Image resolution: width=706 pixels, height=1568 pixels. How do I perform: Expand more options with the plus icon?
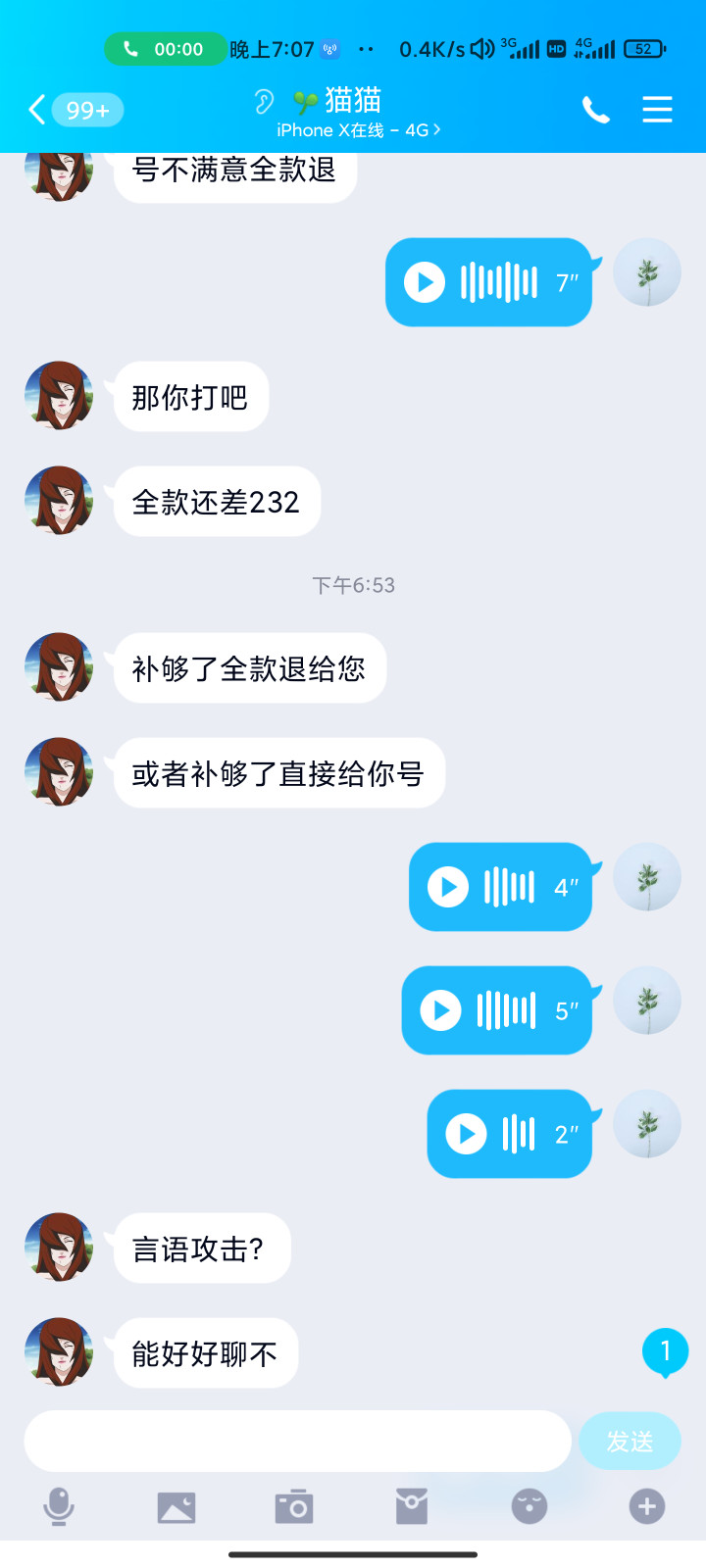647,1507
